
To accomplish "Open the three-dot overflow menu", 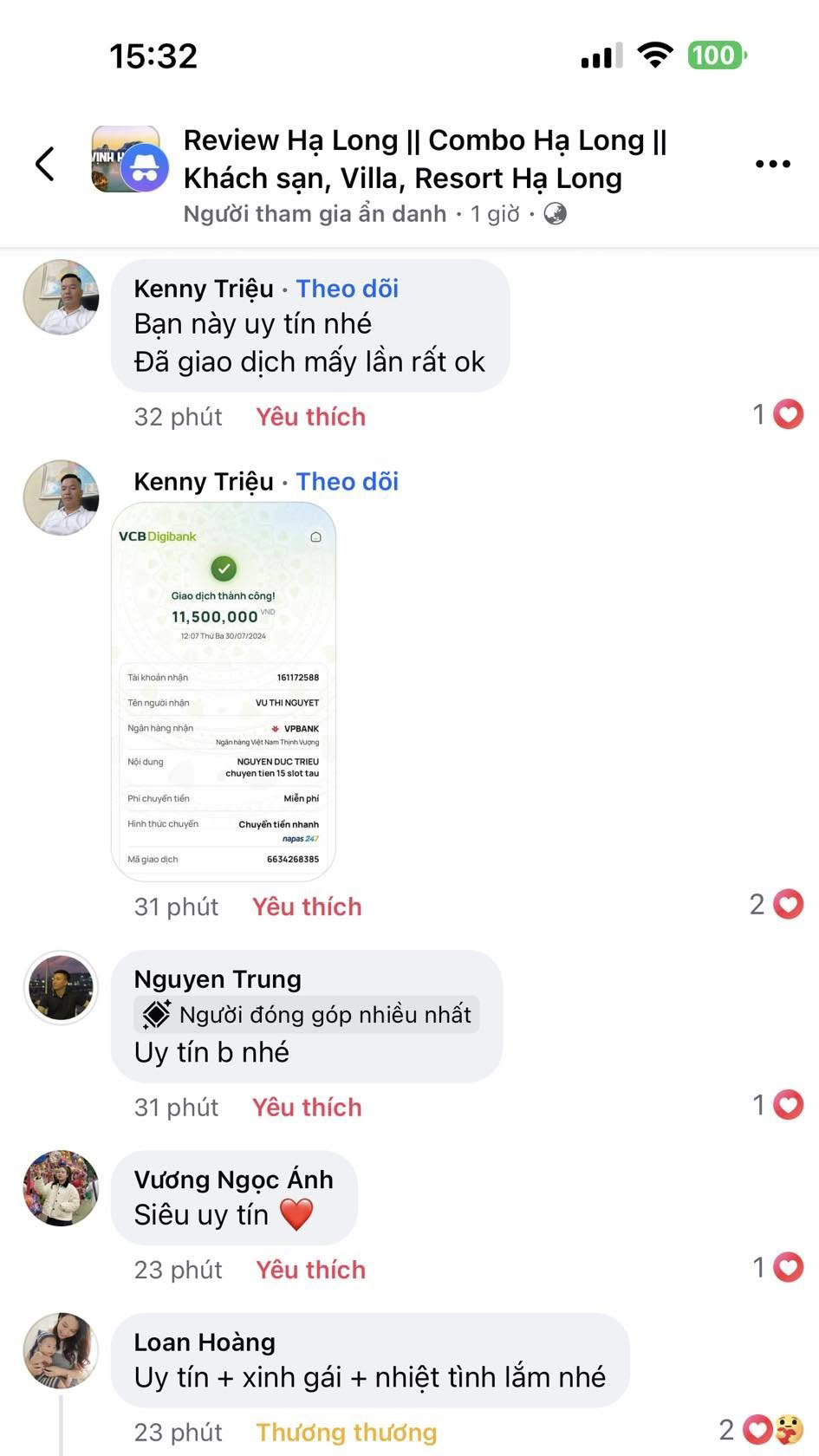I will [772, 163].
